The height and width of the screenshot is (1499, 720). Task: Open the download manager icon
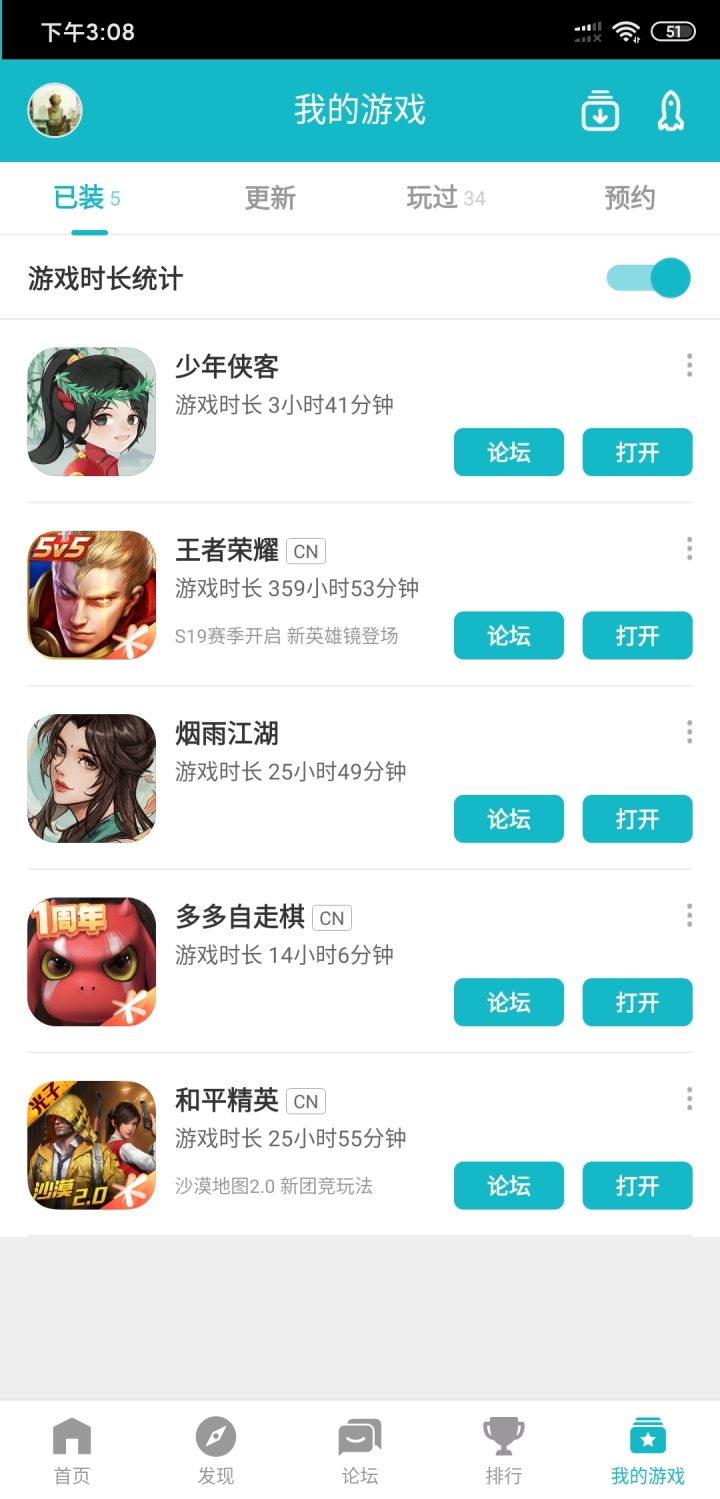(x=598, y=112)
